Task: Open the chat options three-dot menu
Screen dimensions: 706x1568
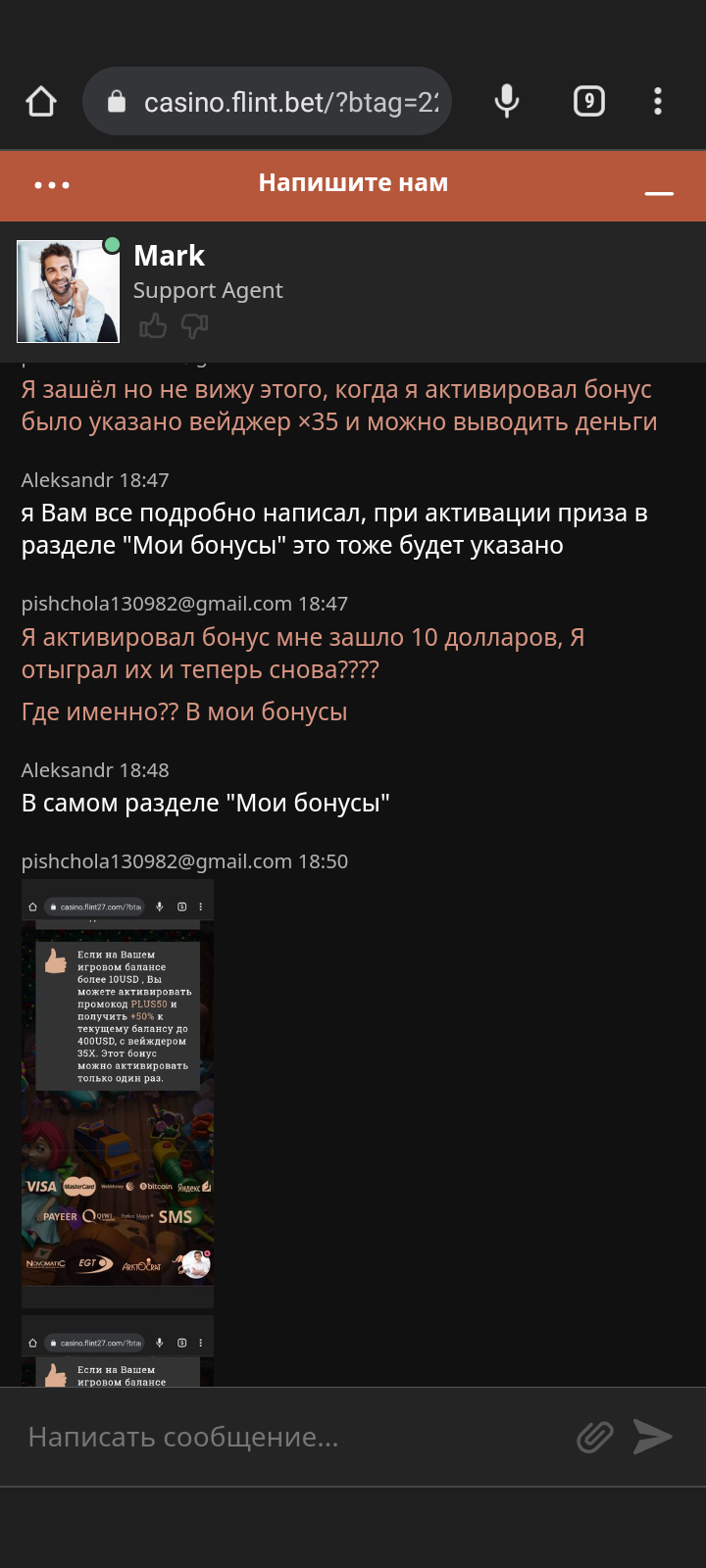Action: (x=51, y=184)
